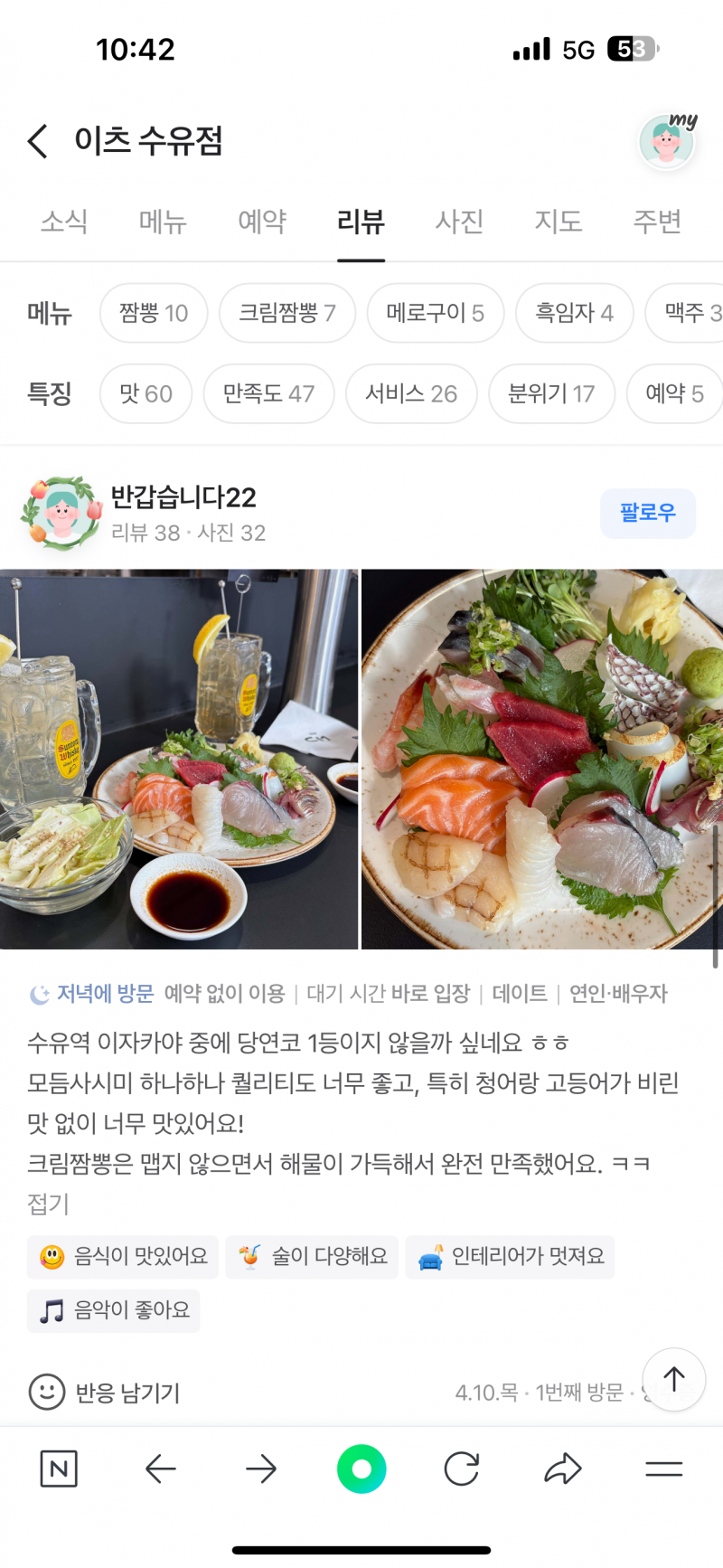Open the sashimi plate close-up photo
The width and height of the screenshot is (723, 1568).
[540, 759]
